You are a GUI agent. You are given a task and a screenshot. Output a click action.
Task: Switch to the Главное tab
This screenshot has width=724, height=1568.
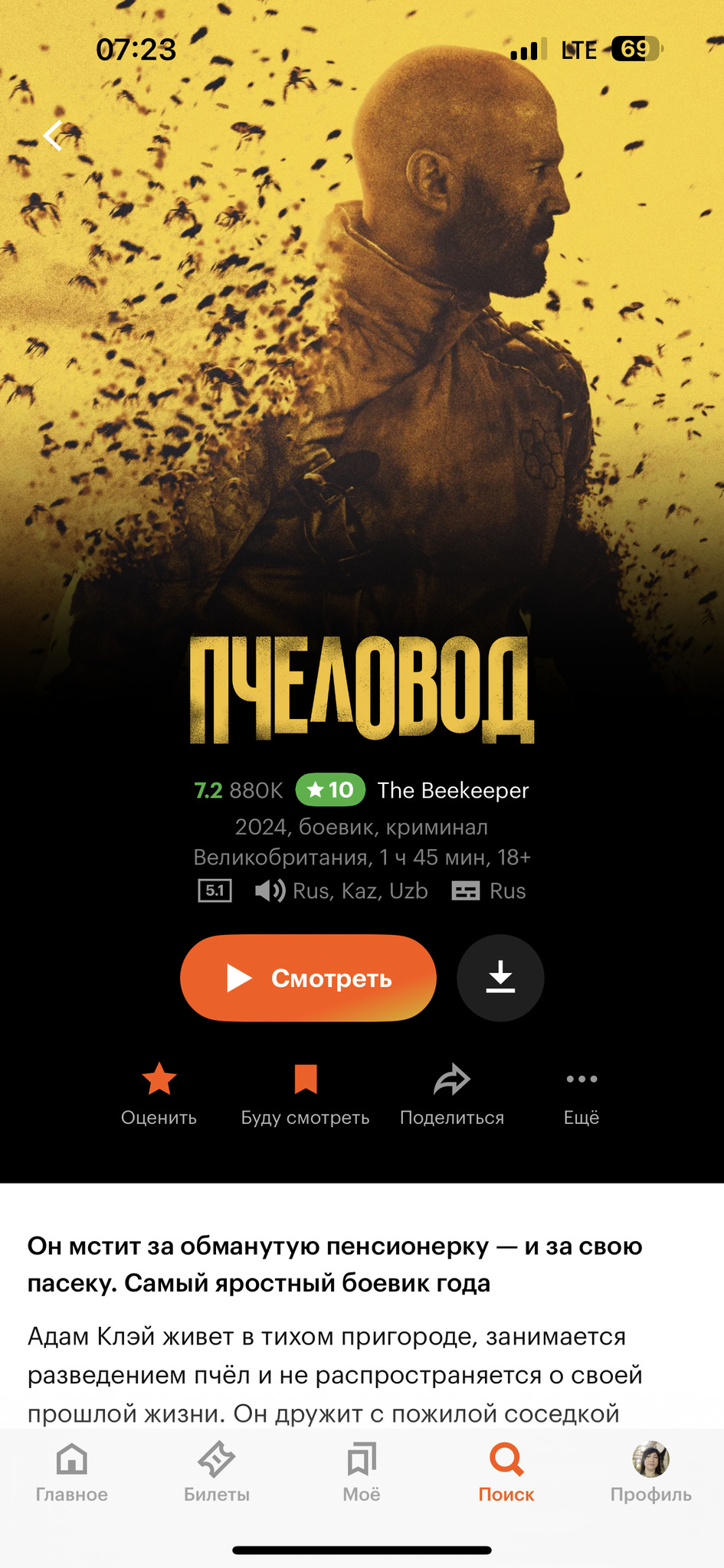[72, 1473]
